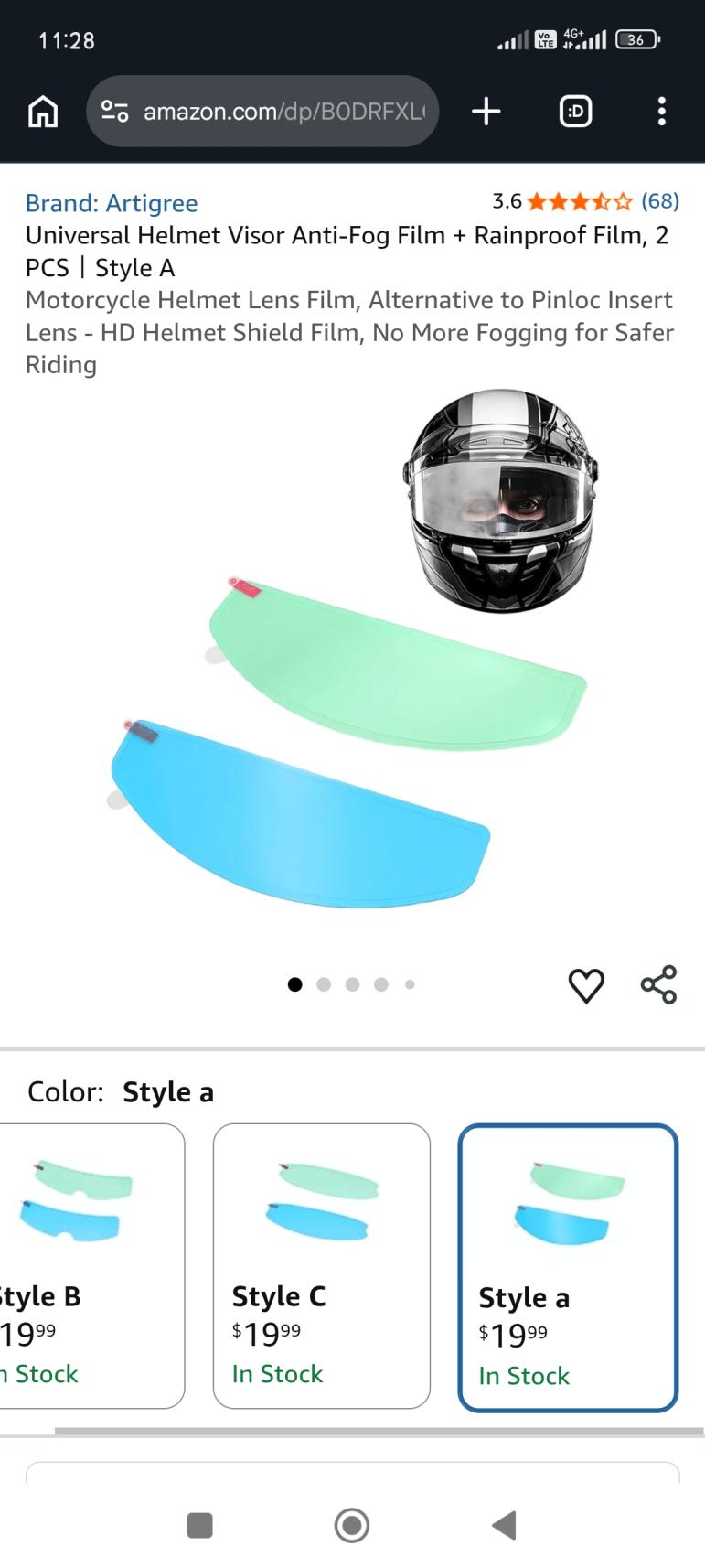Go back with system back button
The image size is (705, 1568).
(504, 1525)
